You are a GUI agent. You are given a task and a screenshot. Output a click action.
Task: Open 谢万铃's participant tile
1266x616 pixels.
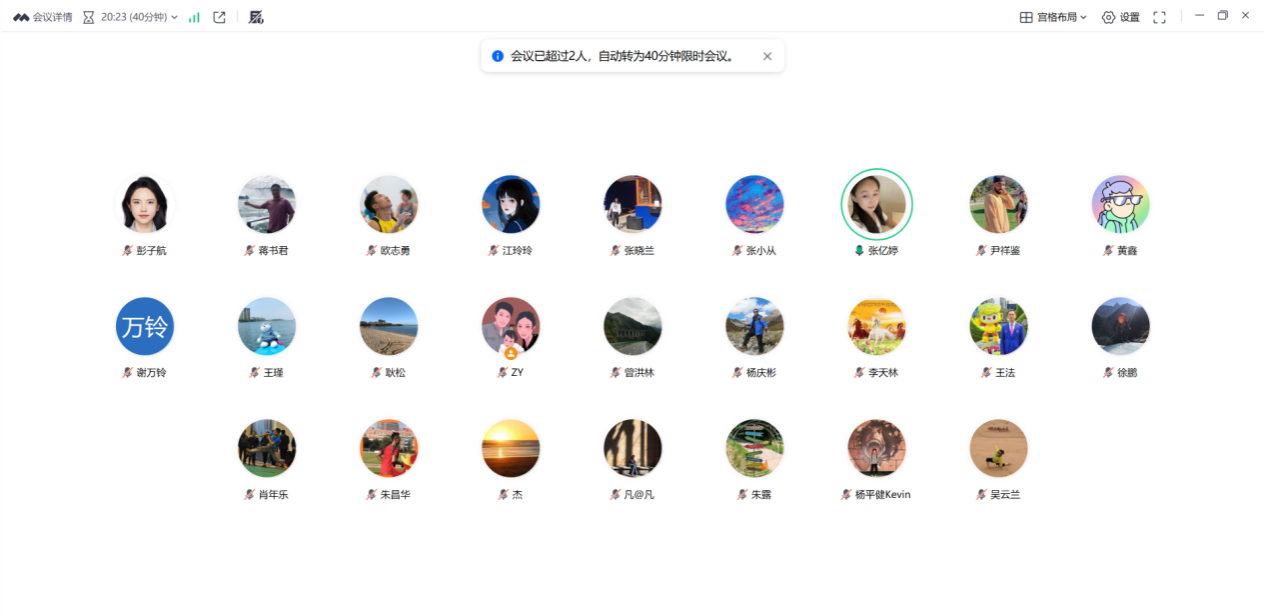(145, 327)
